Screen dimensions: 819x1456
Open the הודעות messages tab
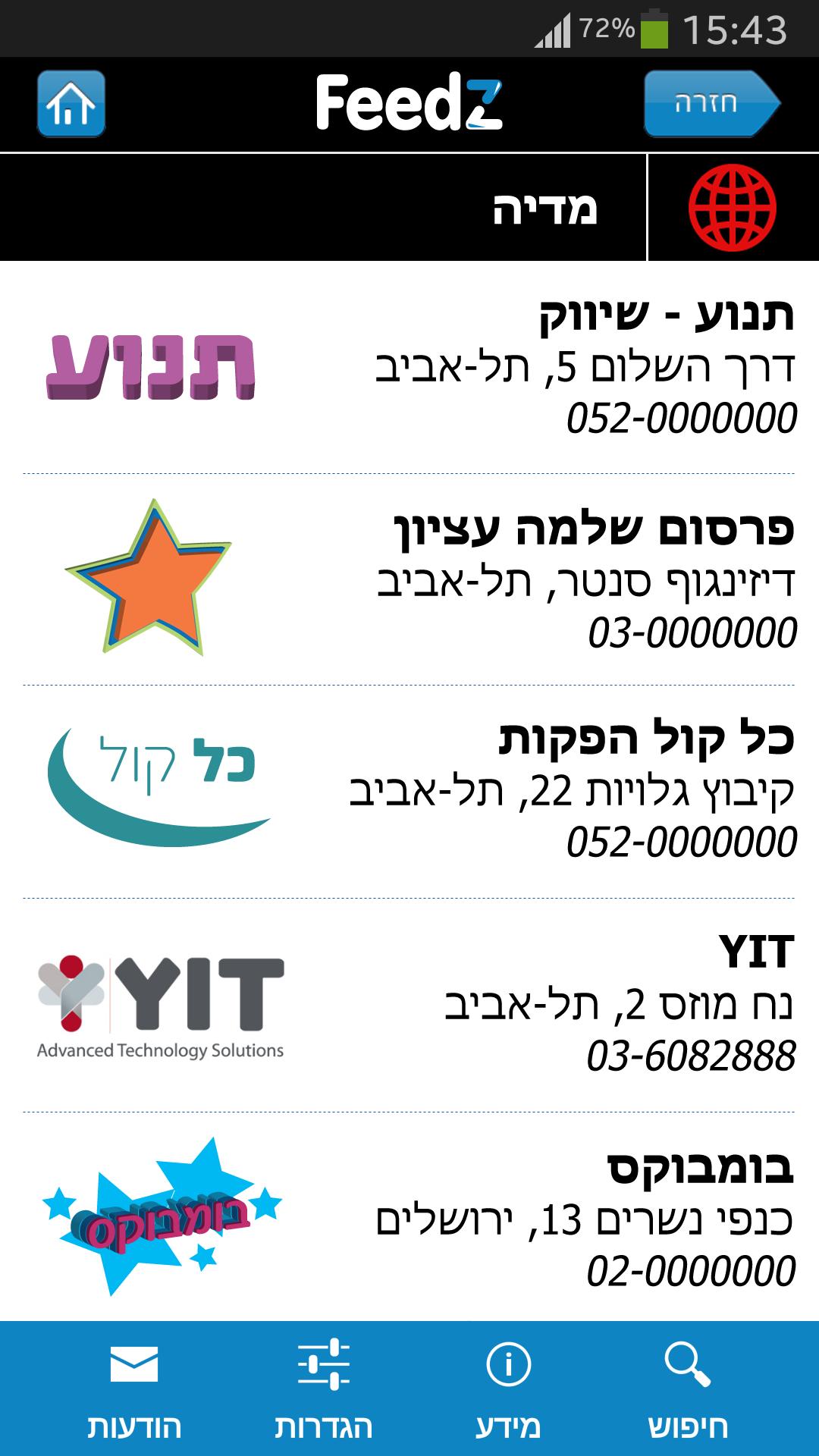134,1389
